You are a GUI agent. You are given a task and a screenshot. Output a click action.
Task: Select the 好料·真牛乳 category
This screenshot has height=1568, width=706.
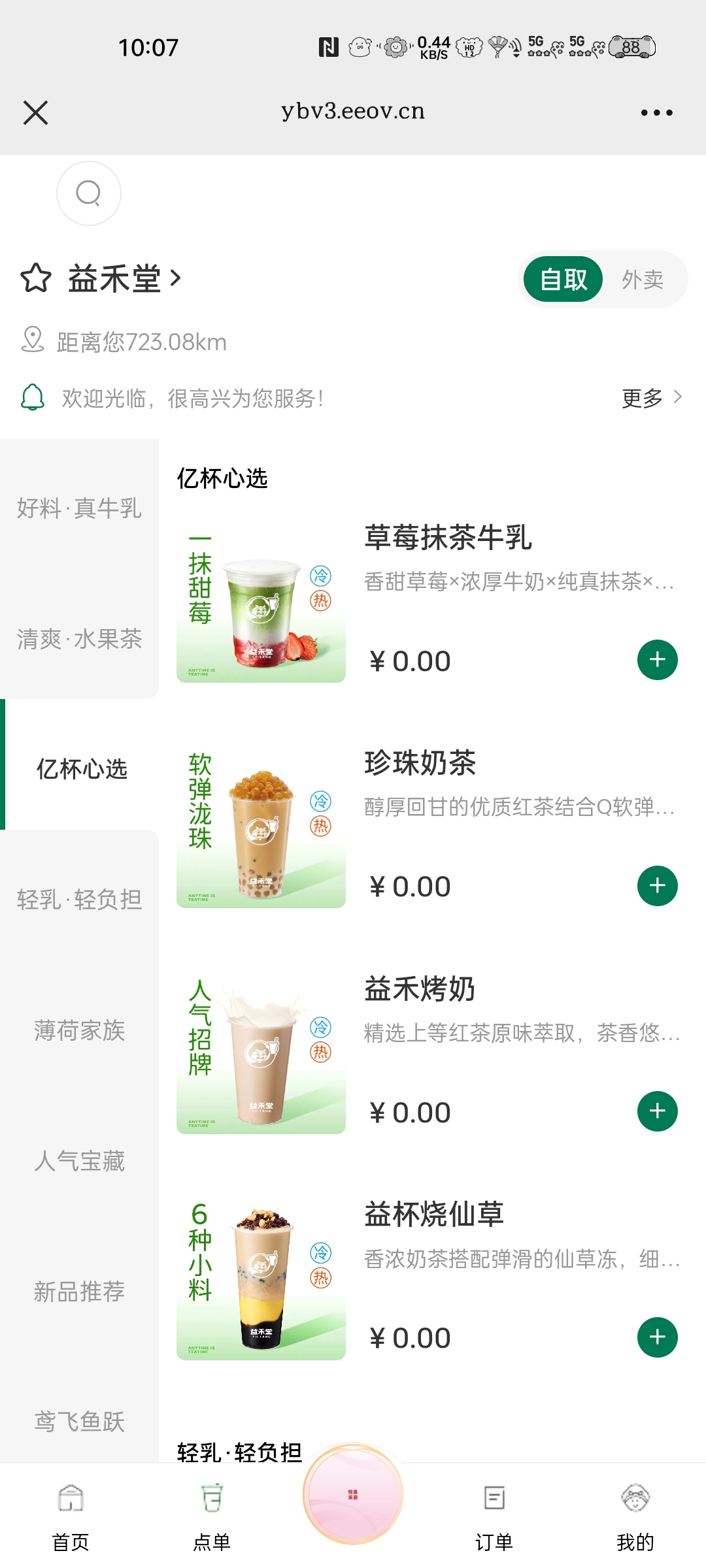pyautogui.click(x=79, y=508)
